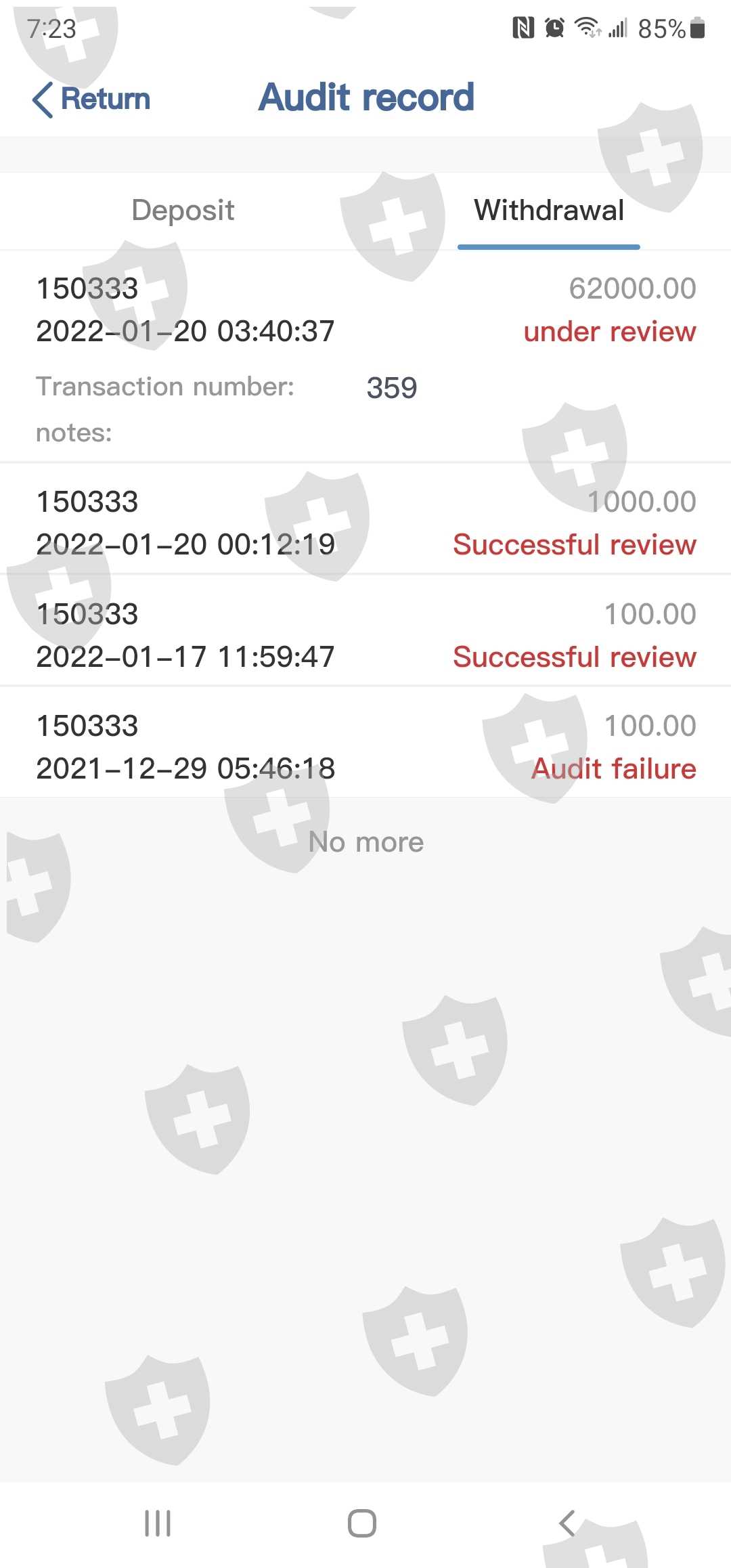The height and width of the screenshot is (1568, 731).
Task: Open recent apps from navigation bar
Action: pyautogui.click(x=158, y=1523)
